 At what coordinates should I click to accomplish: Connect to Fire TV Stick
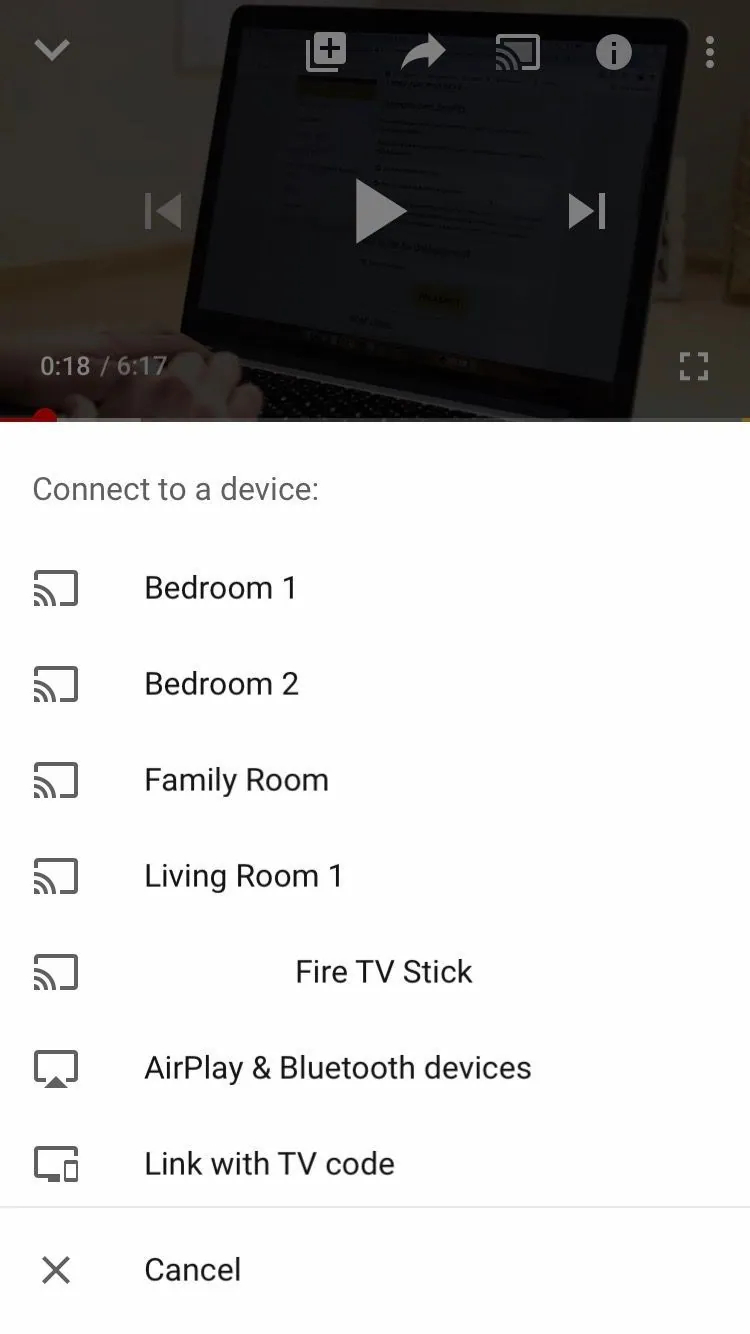click(x=383, y=972)
